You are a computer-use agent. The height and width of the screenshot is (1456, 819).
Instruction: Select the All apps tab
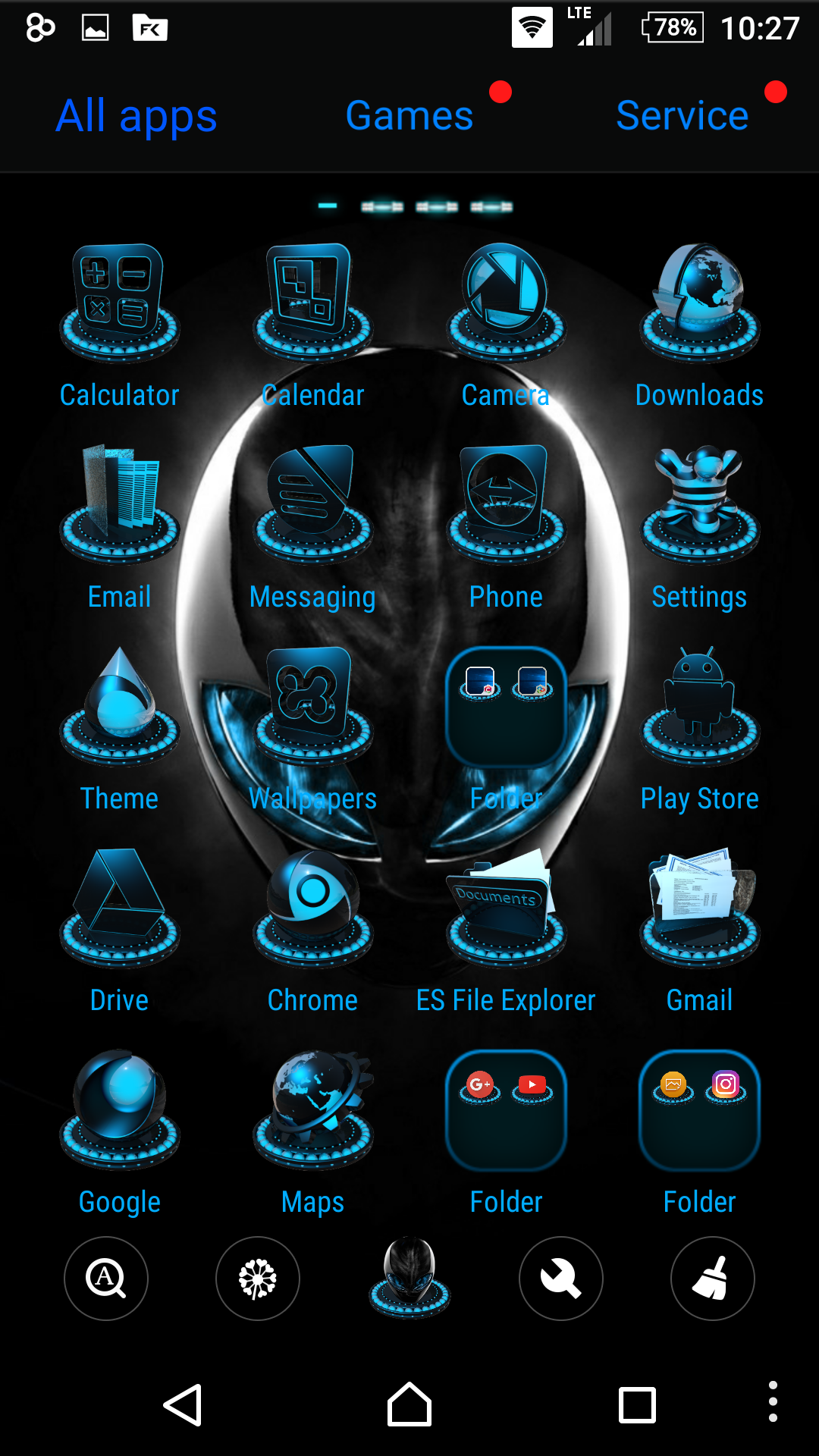click(x=136, y=116)
